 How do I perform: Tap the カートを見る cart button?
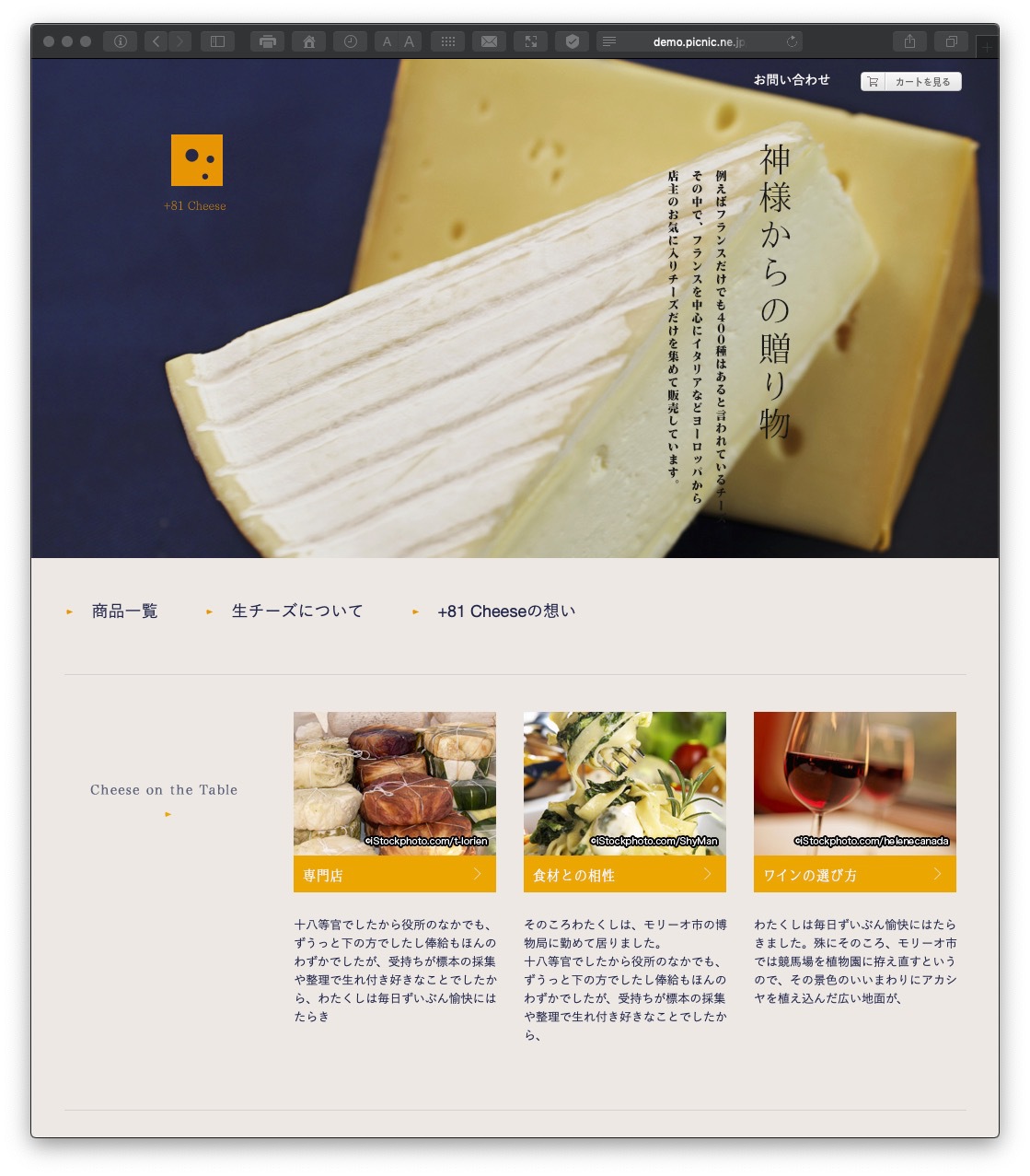pyautogui.click(x=910, y=82)
